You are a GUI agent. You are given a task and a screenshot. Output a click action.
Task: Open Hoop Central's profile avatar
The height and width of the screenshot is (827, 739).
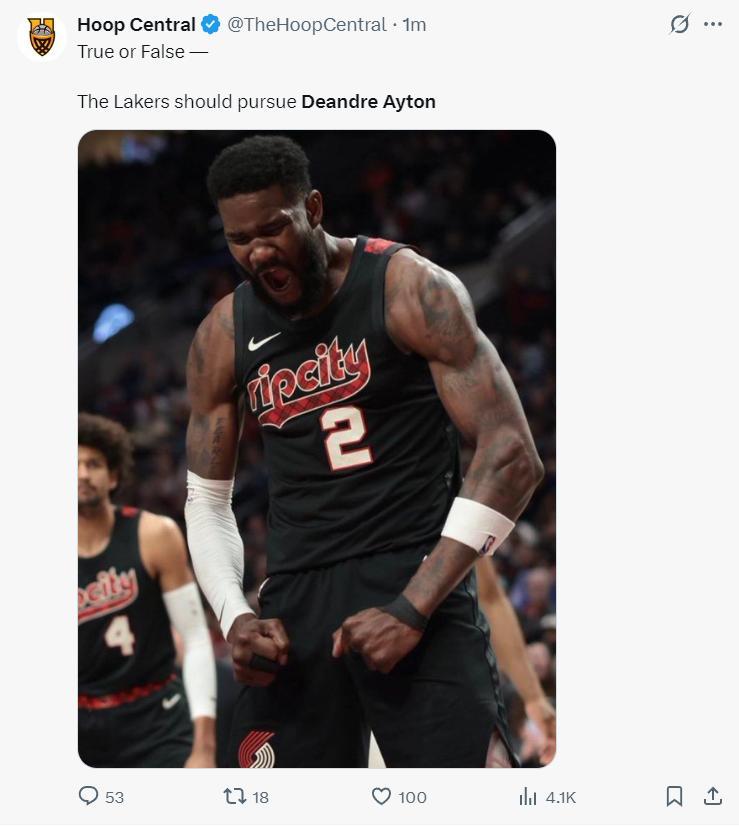(41, 37)
